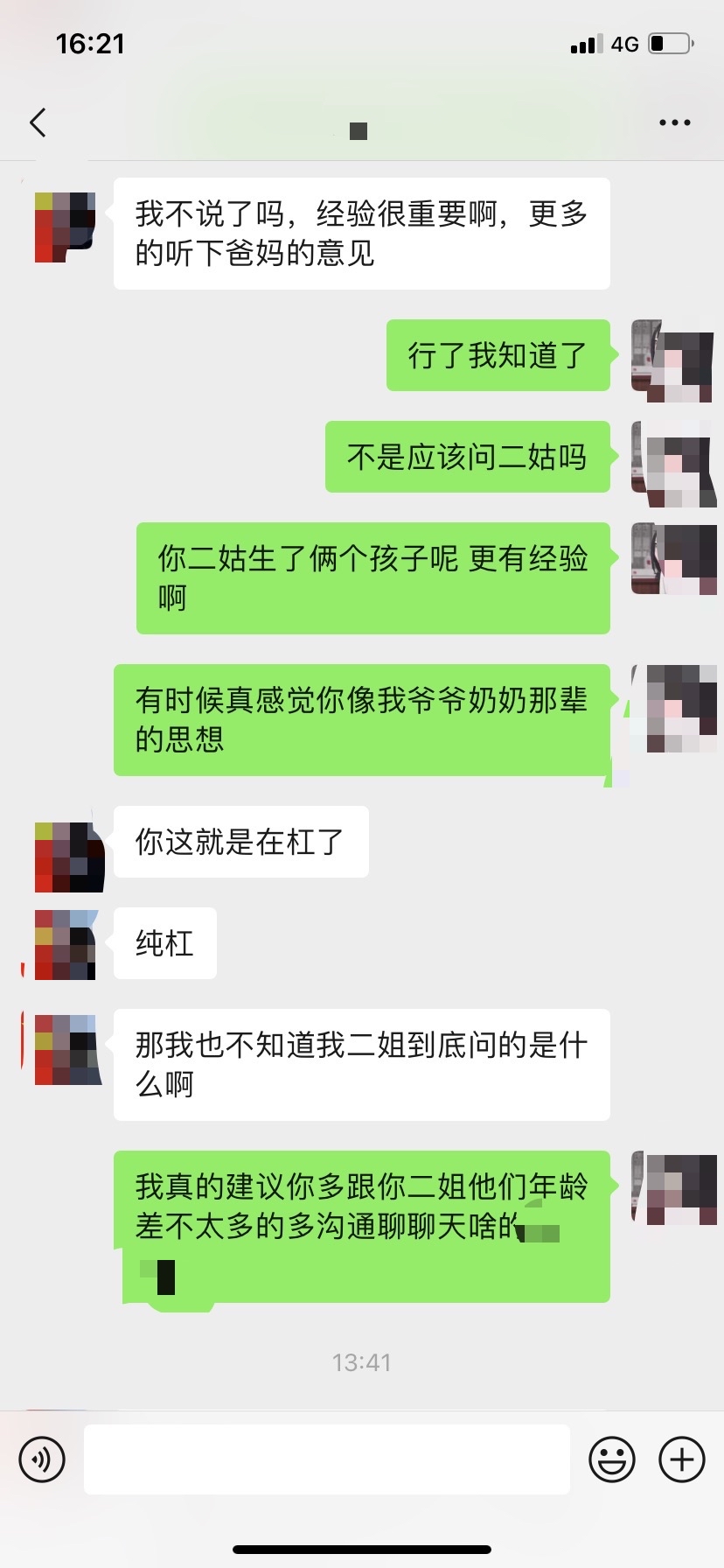Tap sender avatar beside "行了我知道了"
724x1568 pixels.
672,360
